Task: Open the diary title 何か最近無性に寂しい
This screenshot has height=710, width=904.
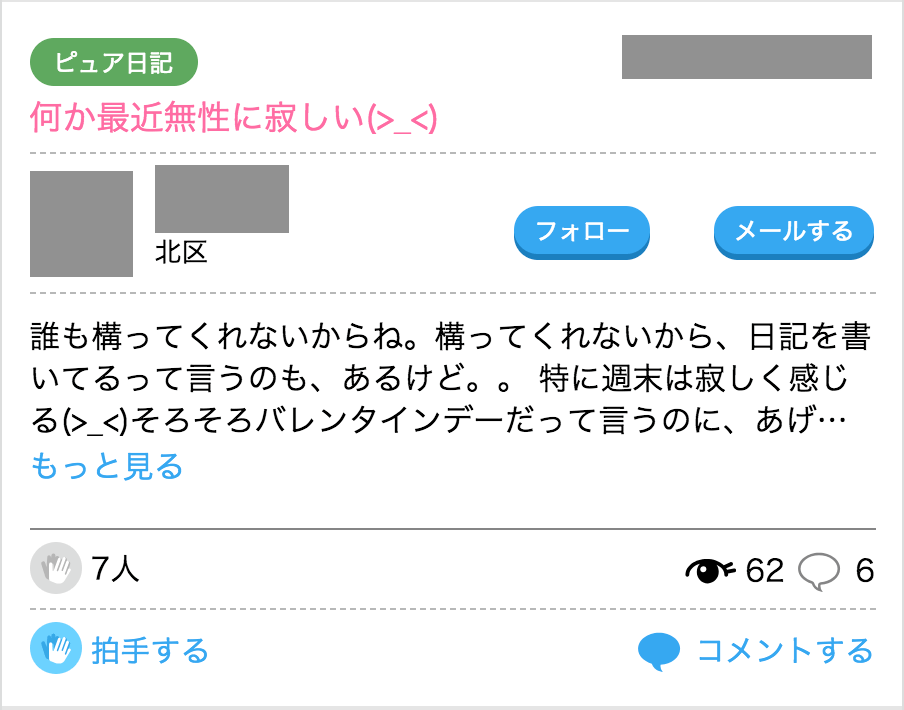Action: tap(234, 120)
